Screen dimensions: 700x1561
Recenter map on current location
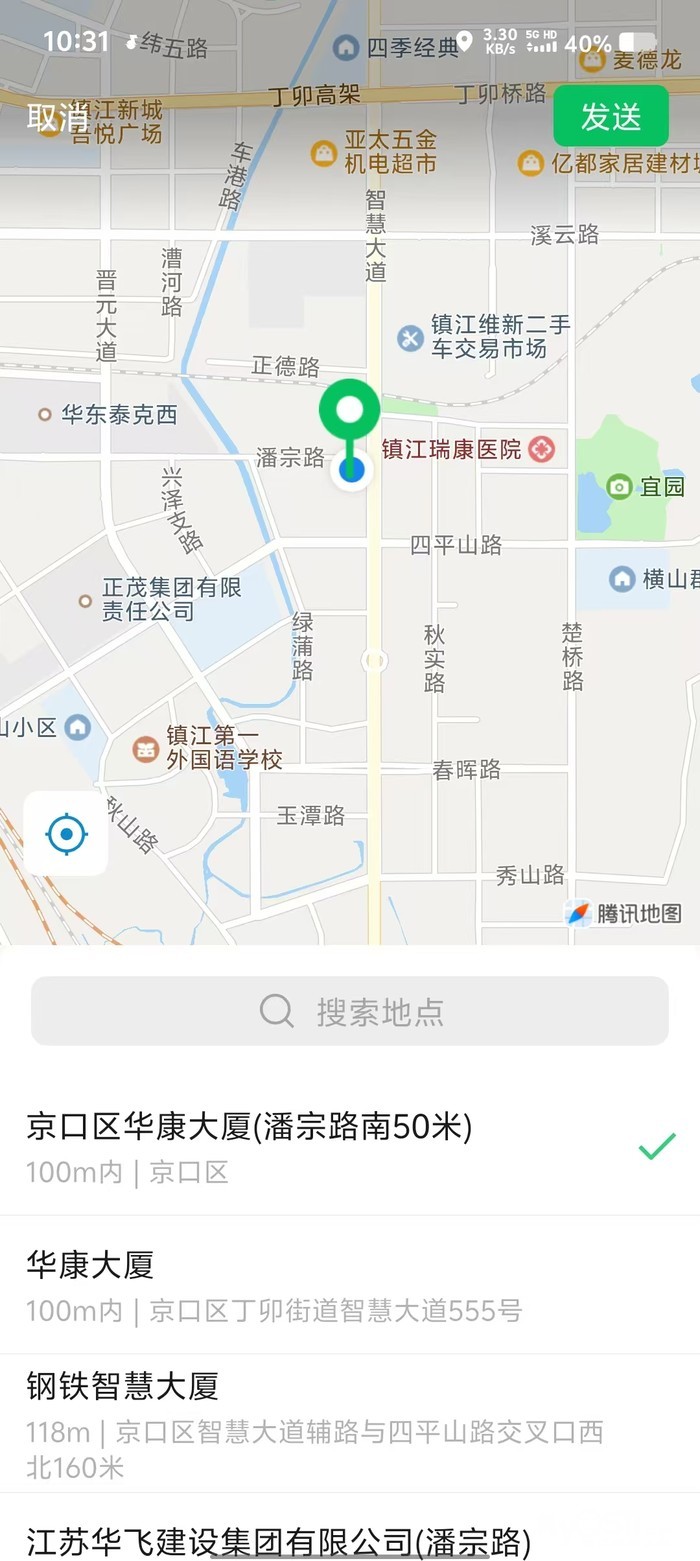[x=67, y=833]
